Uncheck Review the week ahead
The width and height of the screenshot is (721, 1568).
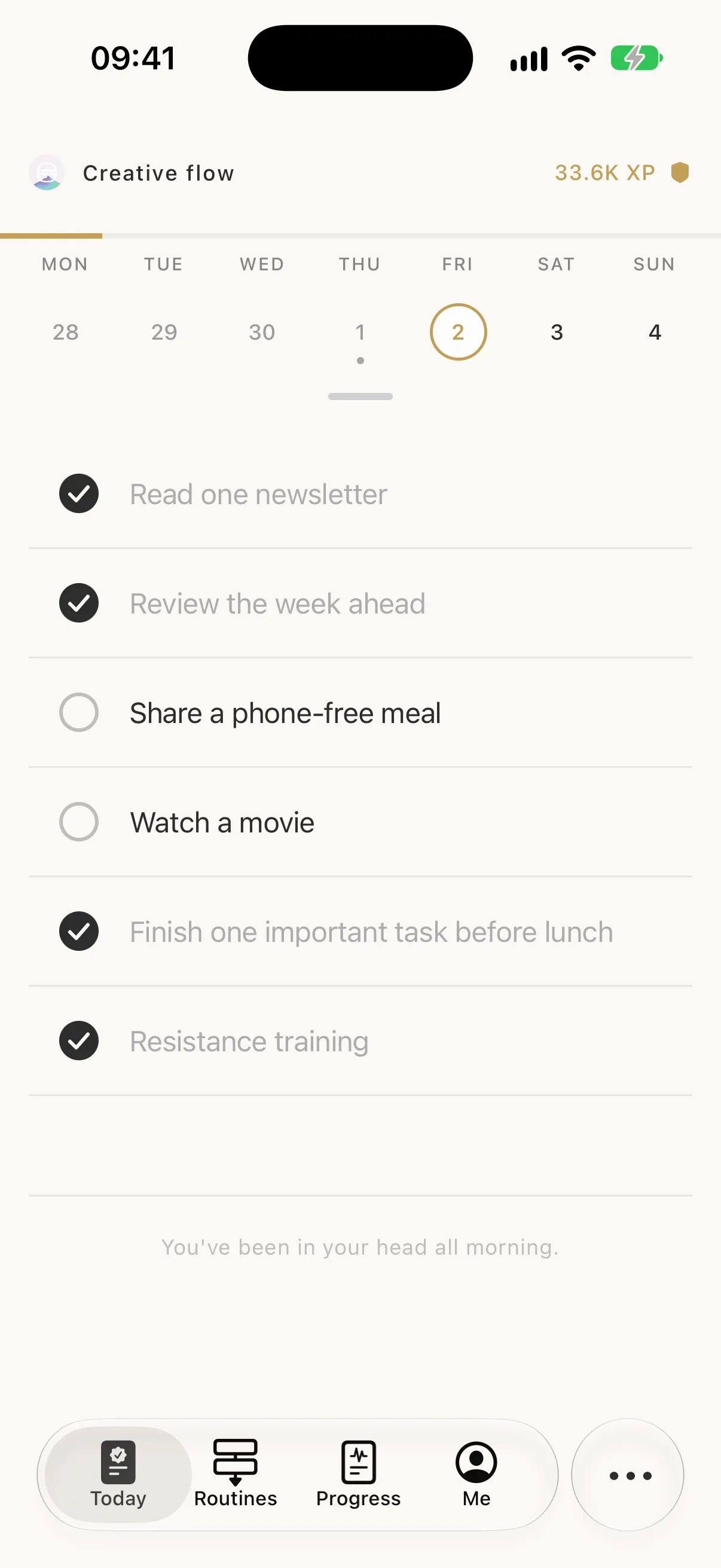(x=79, y=603)
